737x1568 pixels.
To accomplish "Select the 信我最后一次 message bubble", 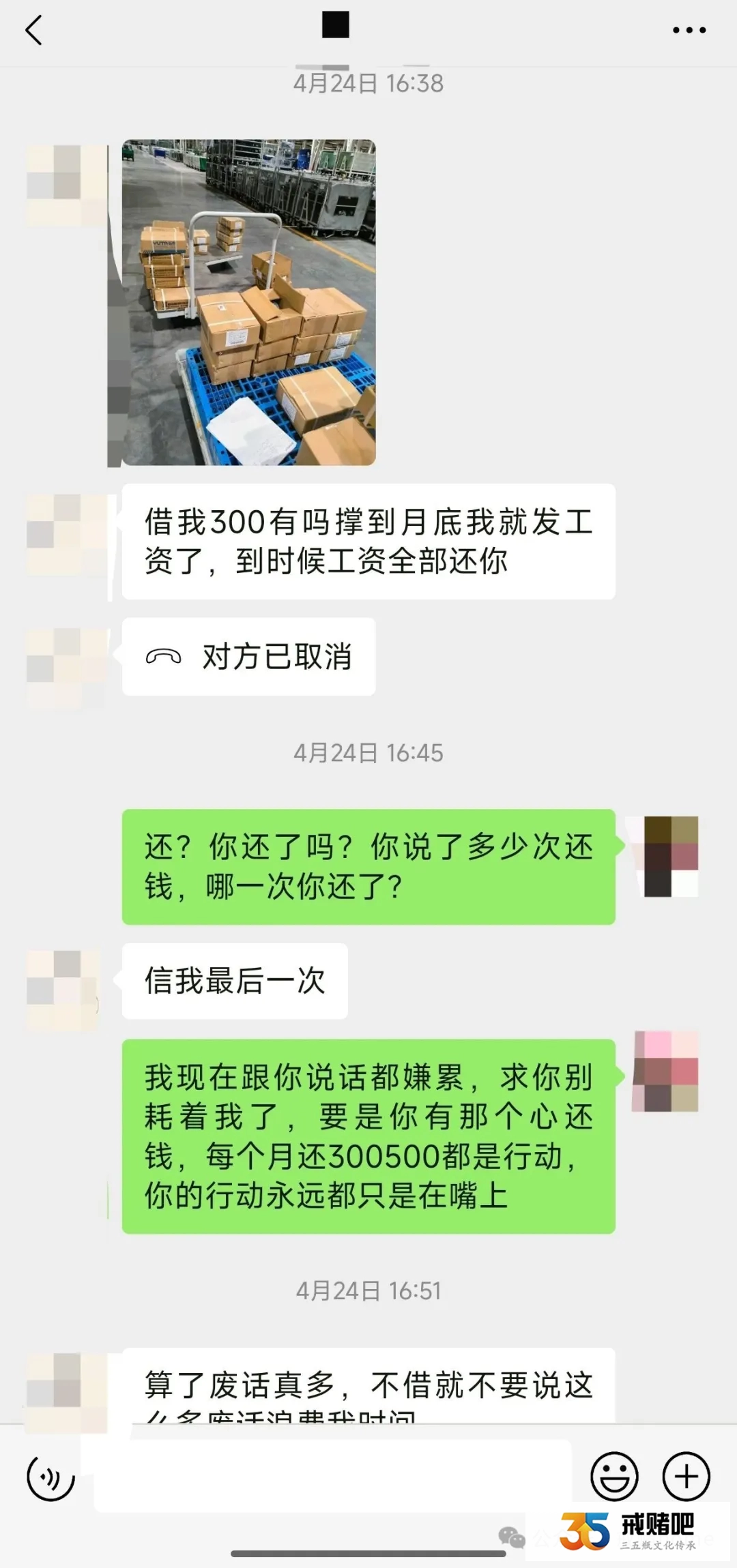I will tap(235, 980).
